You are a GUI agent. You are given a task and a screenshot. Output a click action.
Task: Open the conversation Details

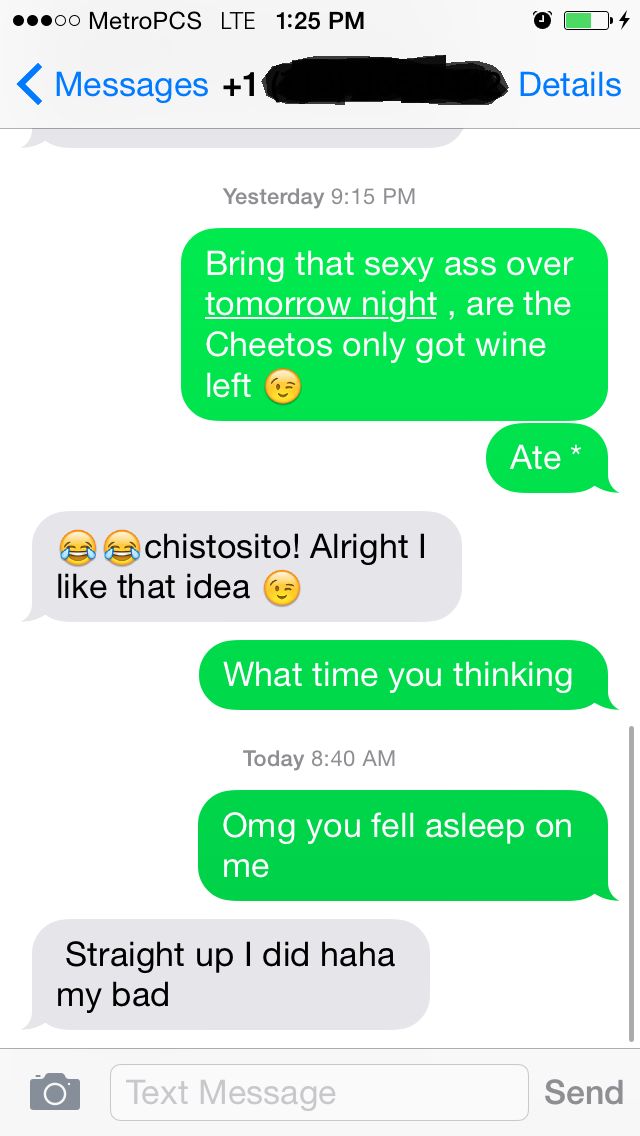tap(570, 85)
